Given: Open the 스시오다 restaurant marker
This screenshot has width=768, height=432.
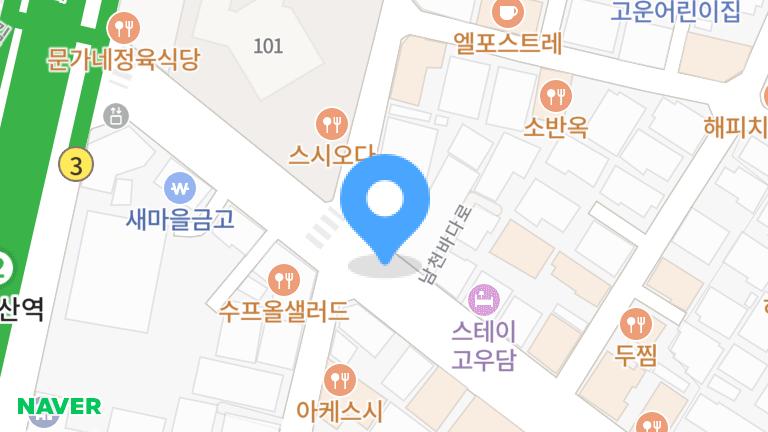Looking at the screenshot, I should (332, 125).
